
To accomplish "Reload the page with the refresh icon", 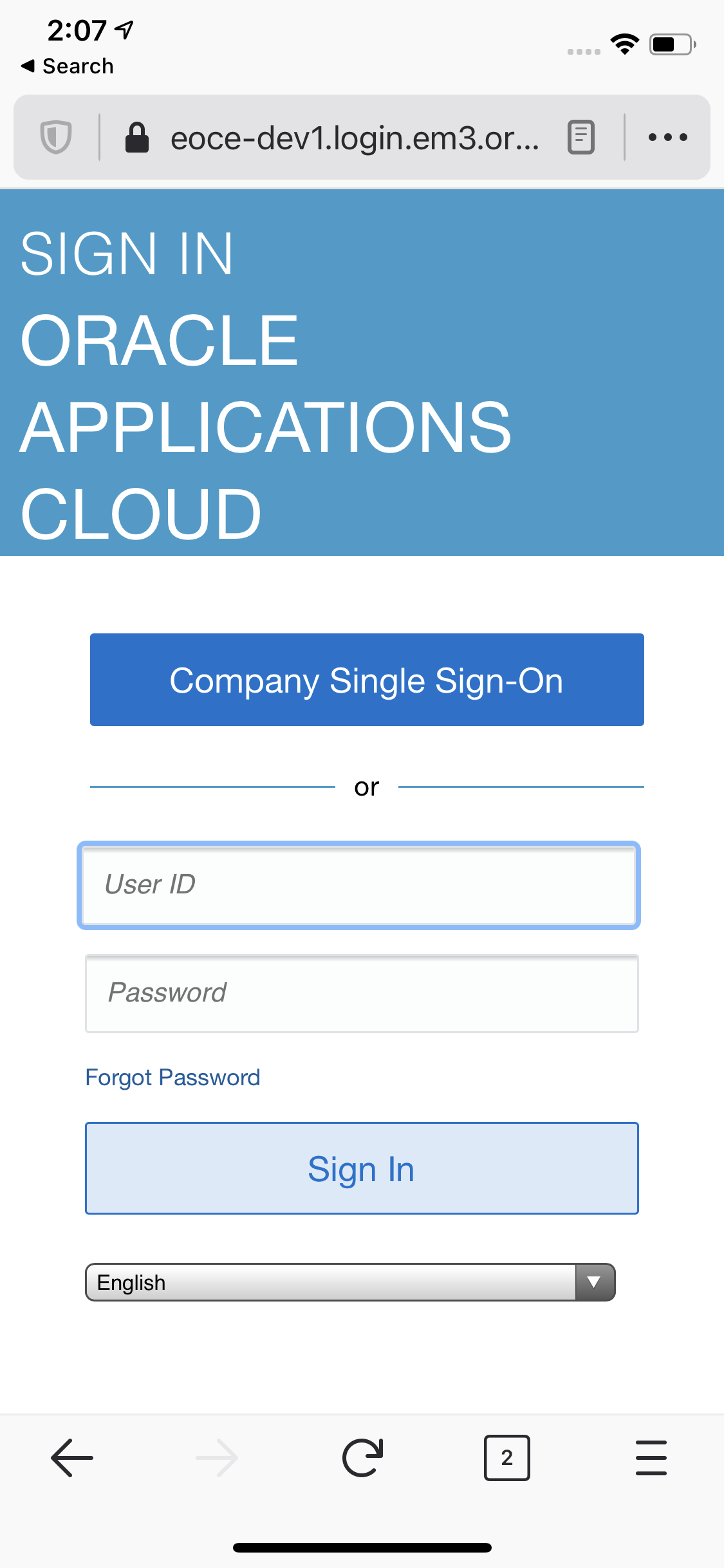I will [x=362, y=1458].
